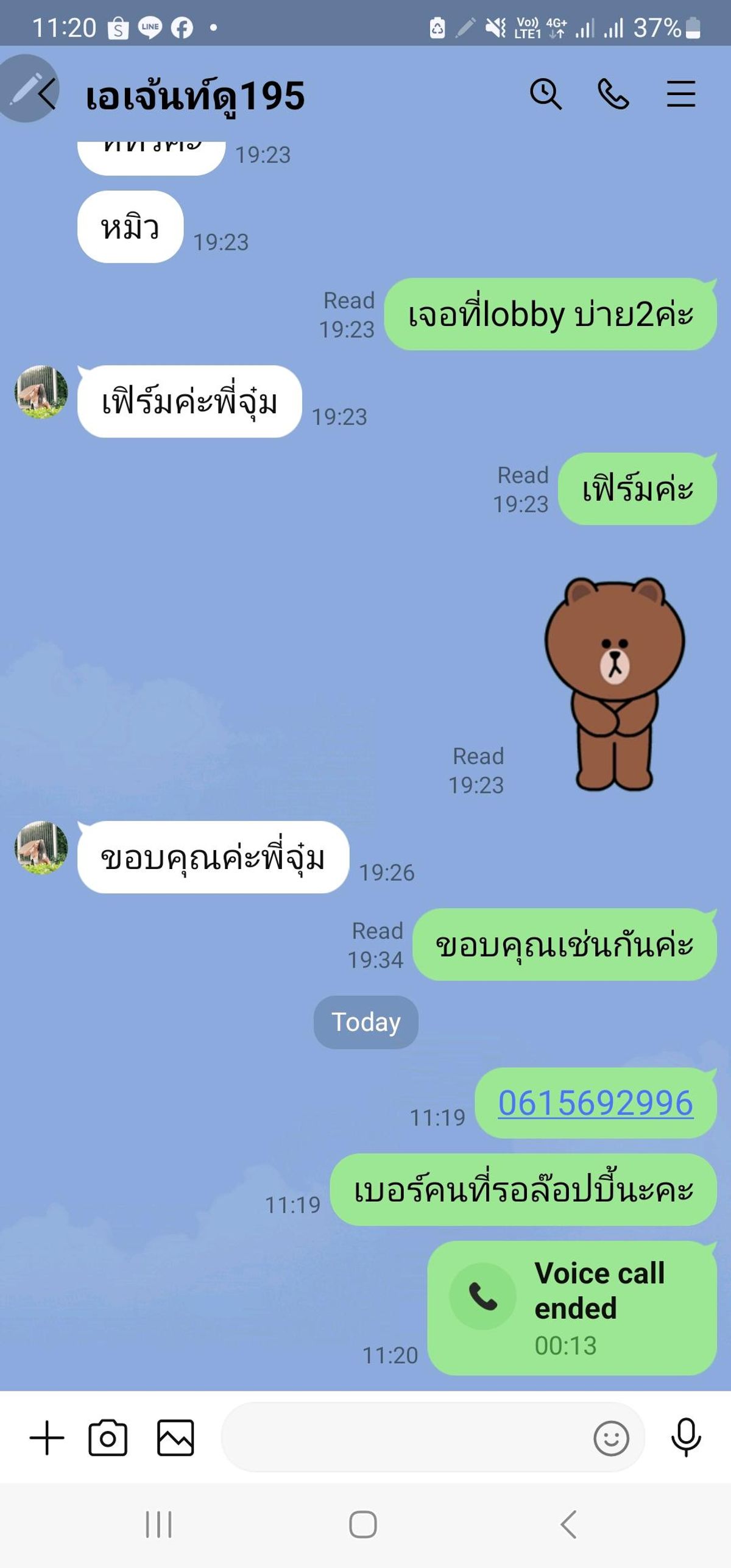Go back to the chat list
This screenshot has width=731, height=1568.
tap(46, 94)
